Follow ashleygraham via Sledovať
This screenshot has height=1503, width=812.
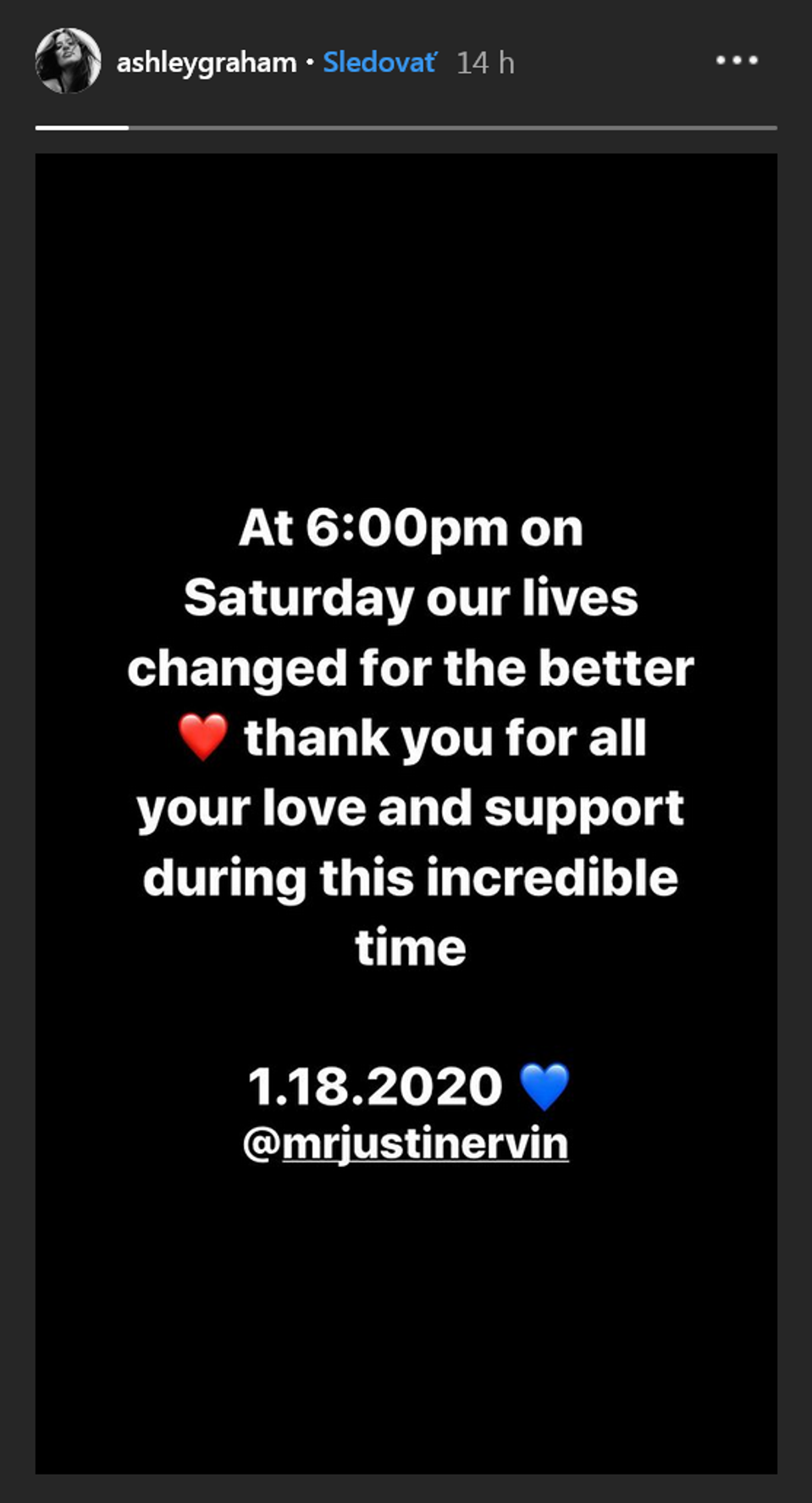379,63
